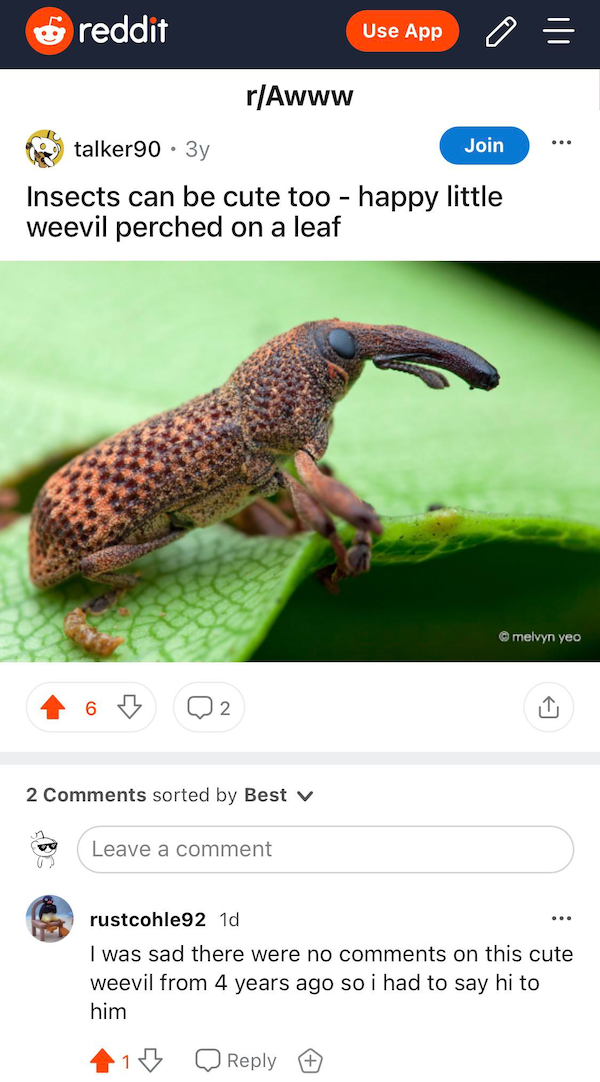The image size is (600, 1082).
Task: Upvote the weevil post
Action: pyautogui.click(x=51, y=708)
